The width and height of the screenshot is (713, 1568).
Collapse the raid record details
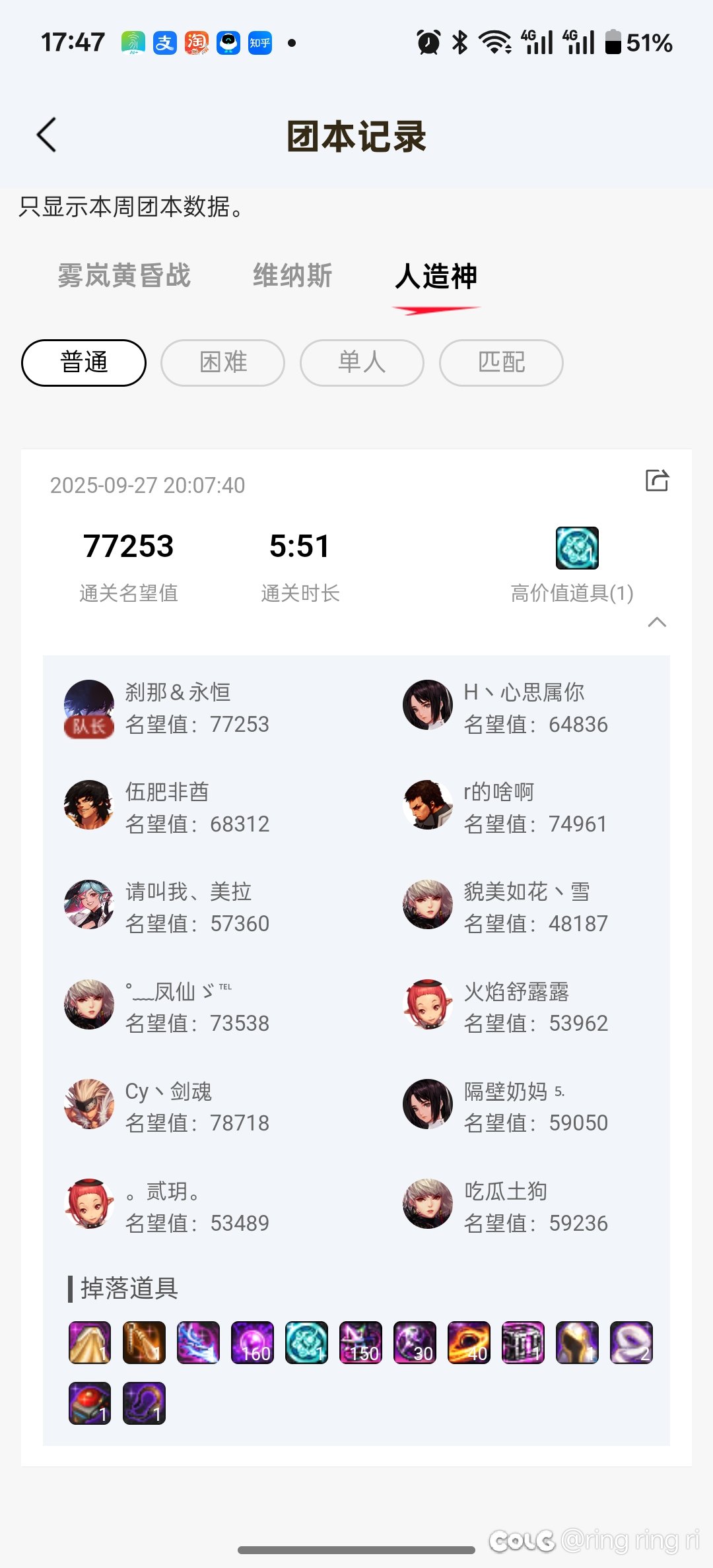point(657,622)
